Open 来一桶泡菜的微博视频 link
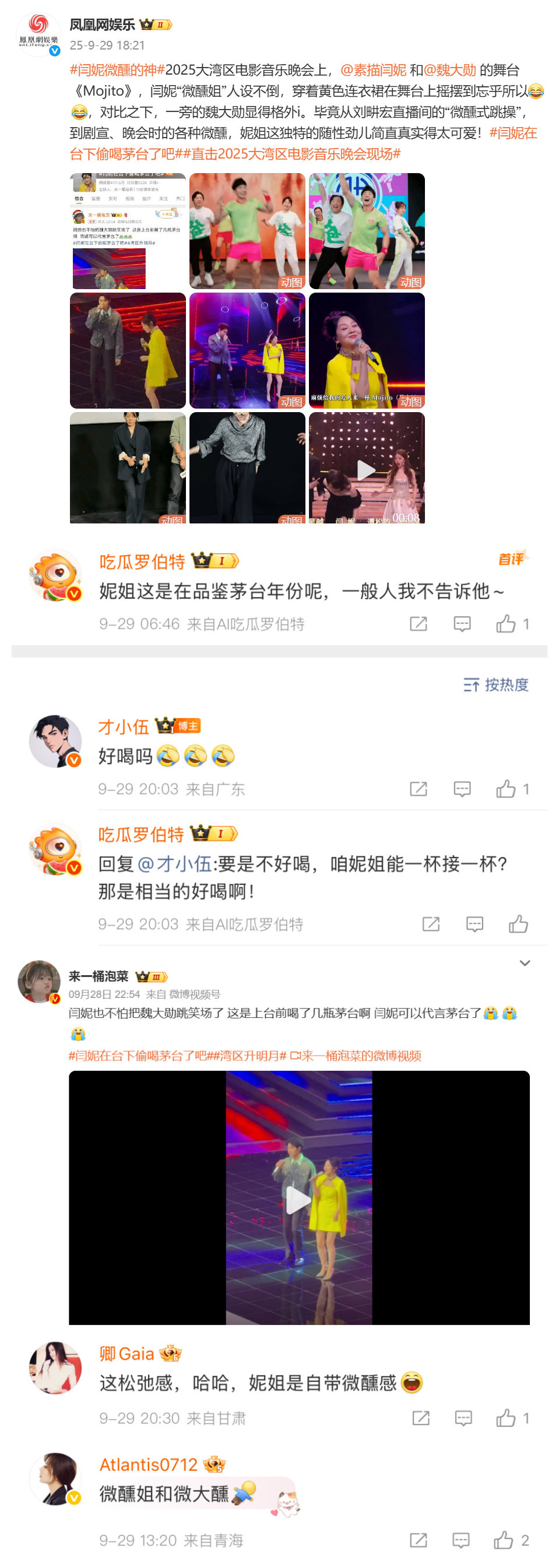The height and width of the screenshot is (1568, 559). click(x=356, y=1056)
